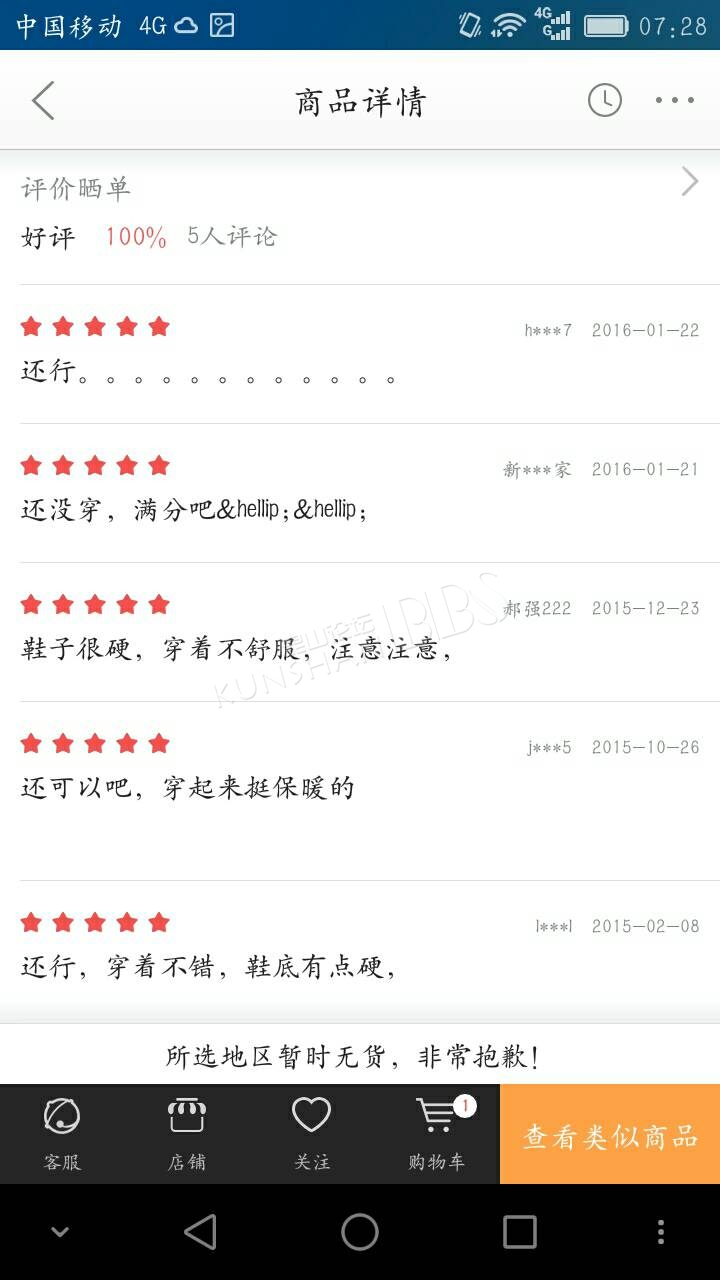Open the three-dot overflow menu

click(675, 100)
